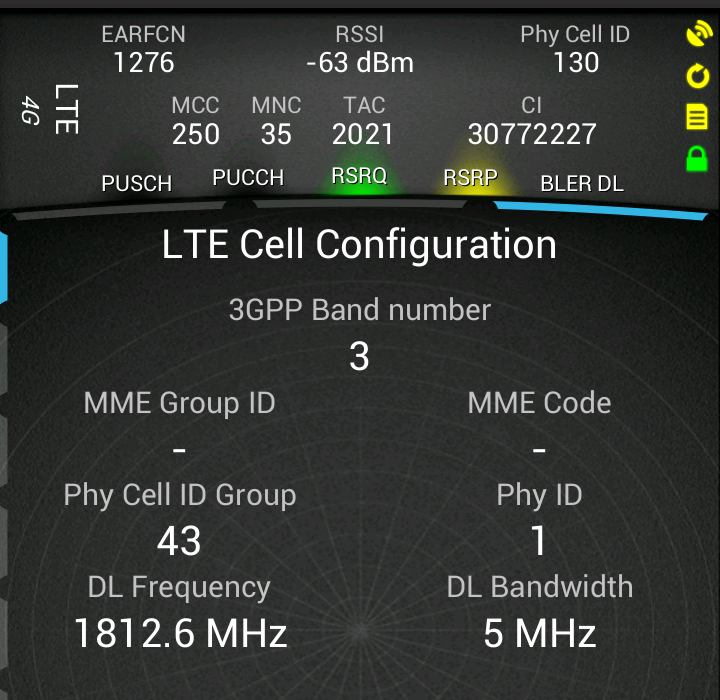This screenshot has height=700, width=720.
Task: Open the yellow log list icon
Action: [697, 117]
